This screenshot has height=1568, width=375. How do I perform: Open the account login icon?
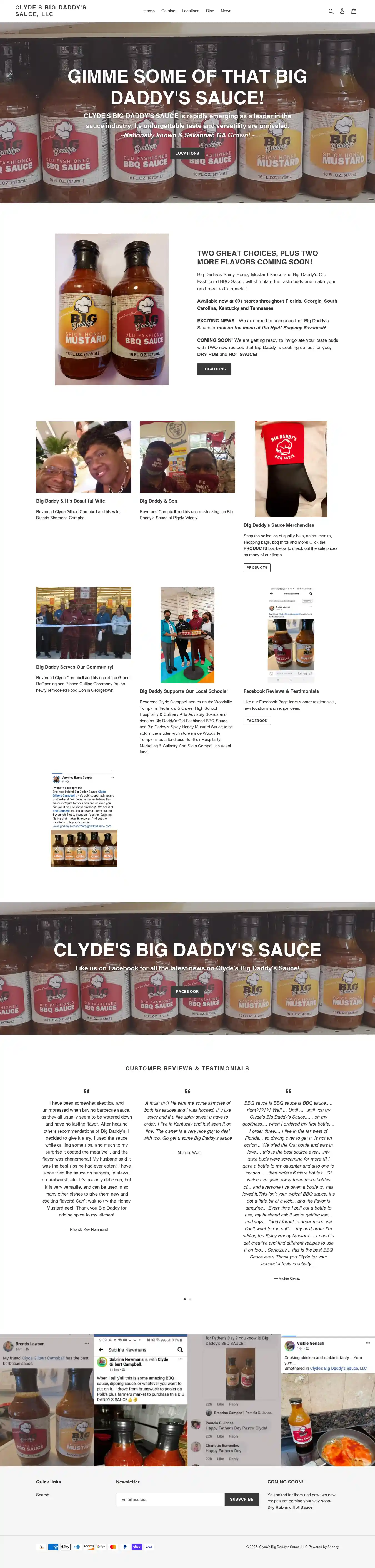pos(342,11)
